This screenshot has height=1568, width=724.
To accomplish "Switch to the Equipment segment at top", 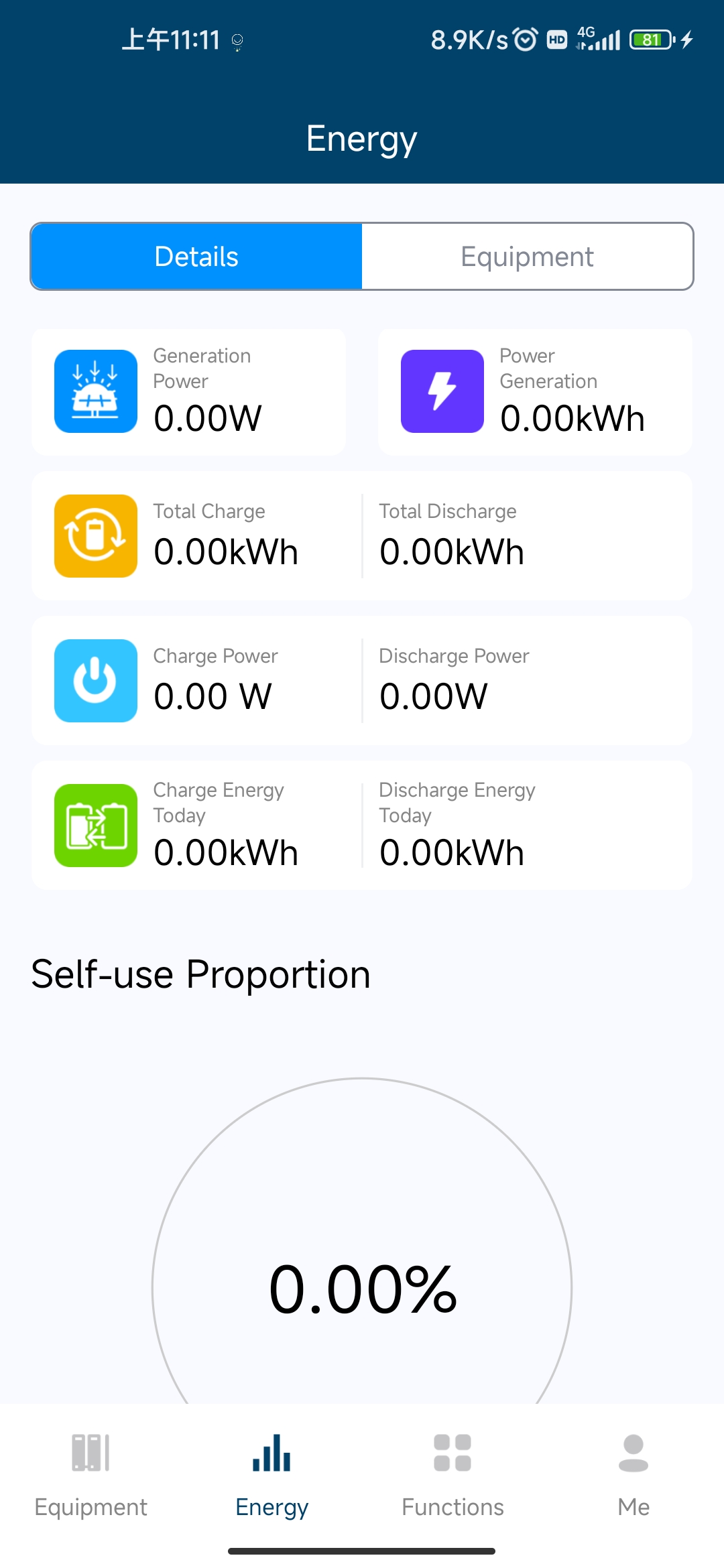I will 527,257.
